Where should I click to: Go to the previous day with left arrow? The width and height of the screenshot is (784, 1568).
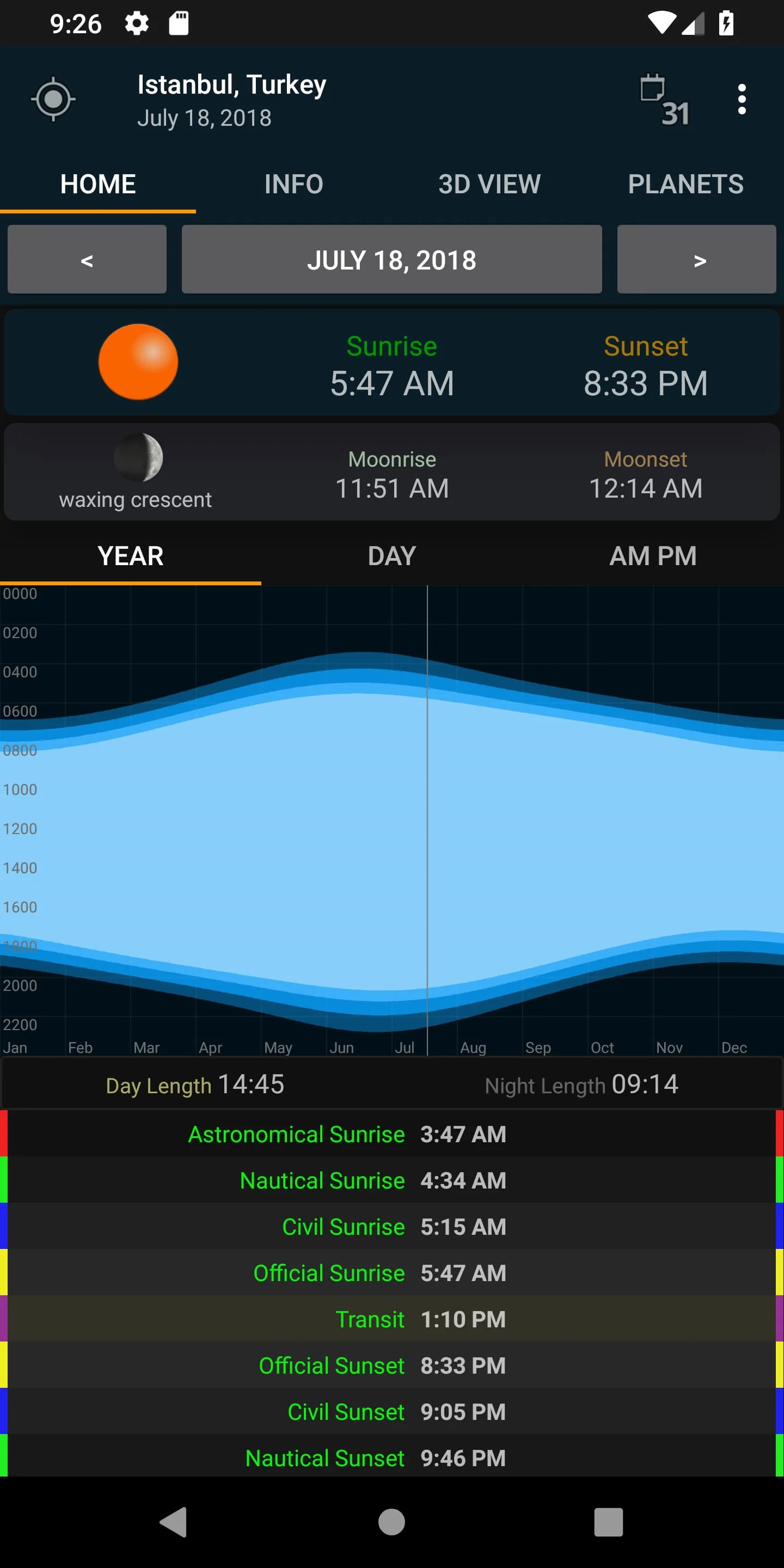tap(87, 260)
